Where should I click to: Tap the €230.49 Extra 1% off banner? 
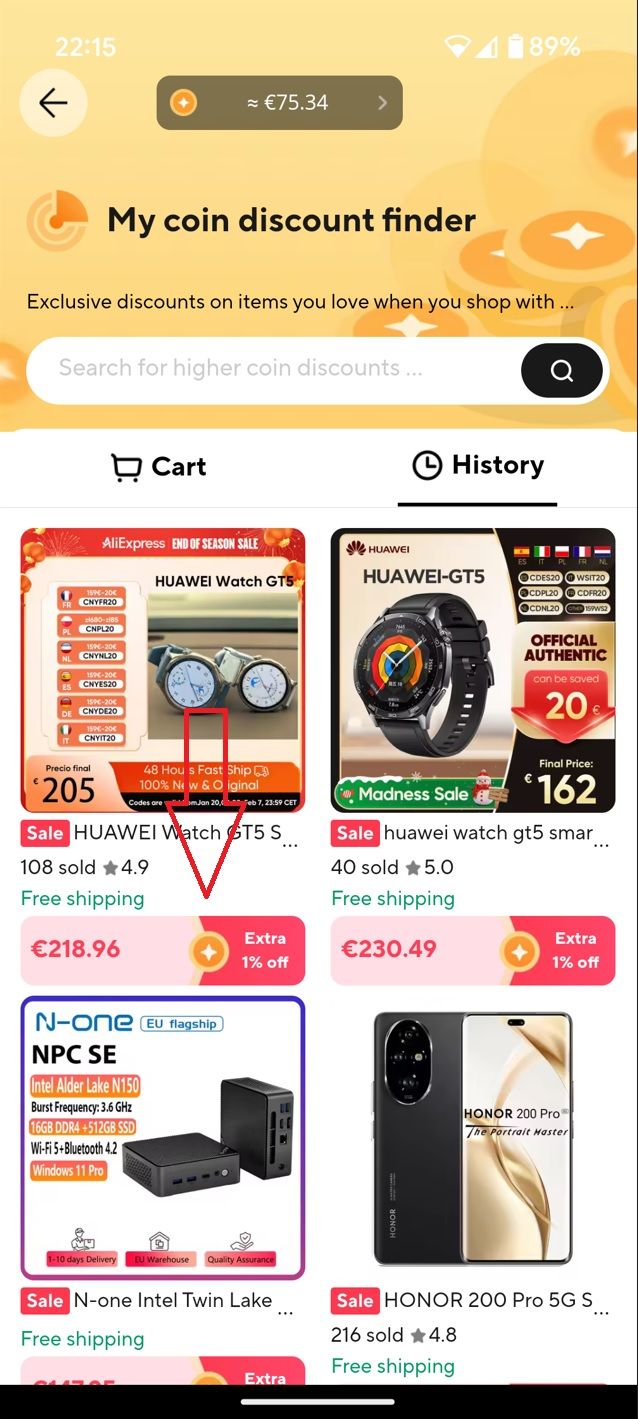473,950
